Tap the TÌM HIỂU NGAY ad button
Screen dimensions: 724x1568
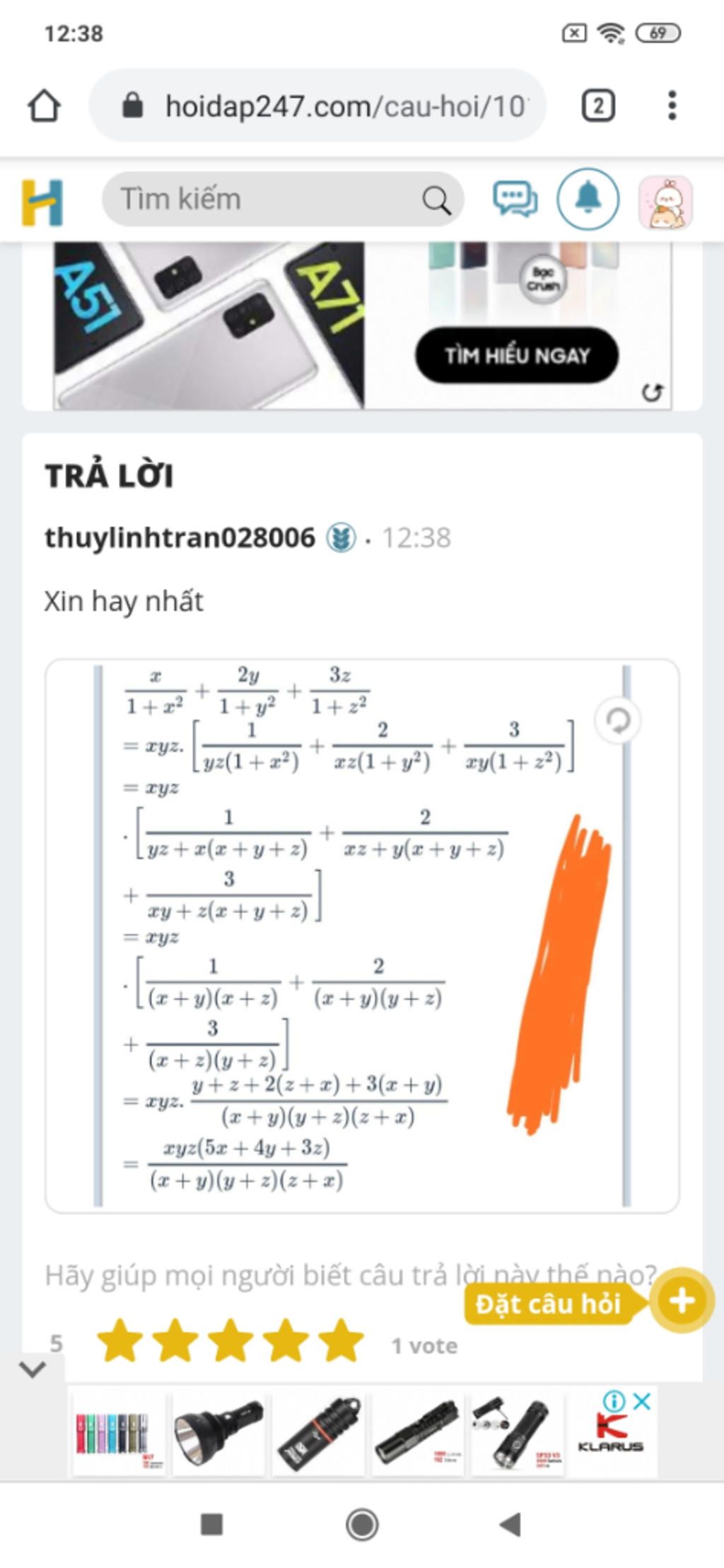pos(517,355)
